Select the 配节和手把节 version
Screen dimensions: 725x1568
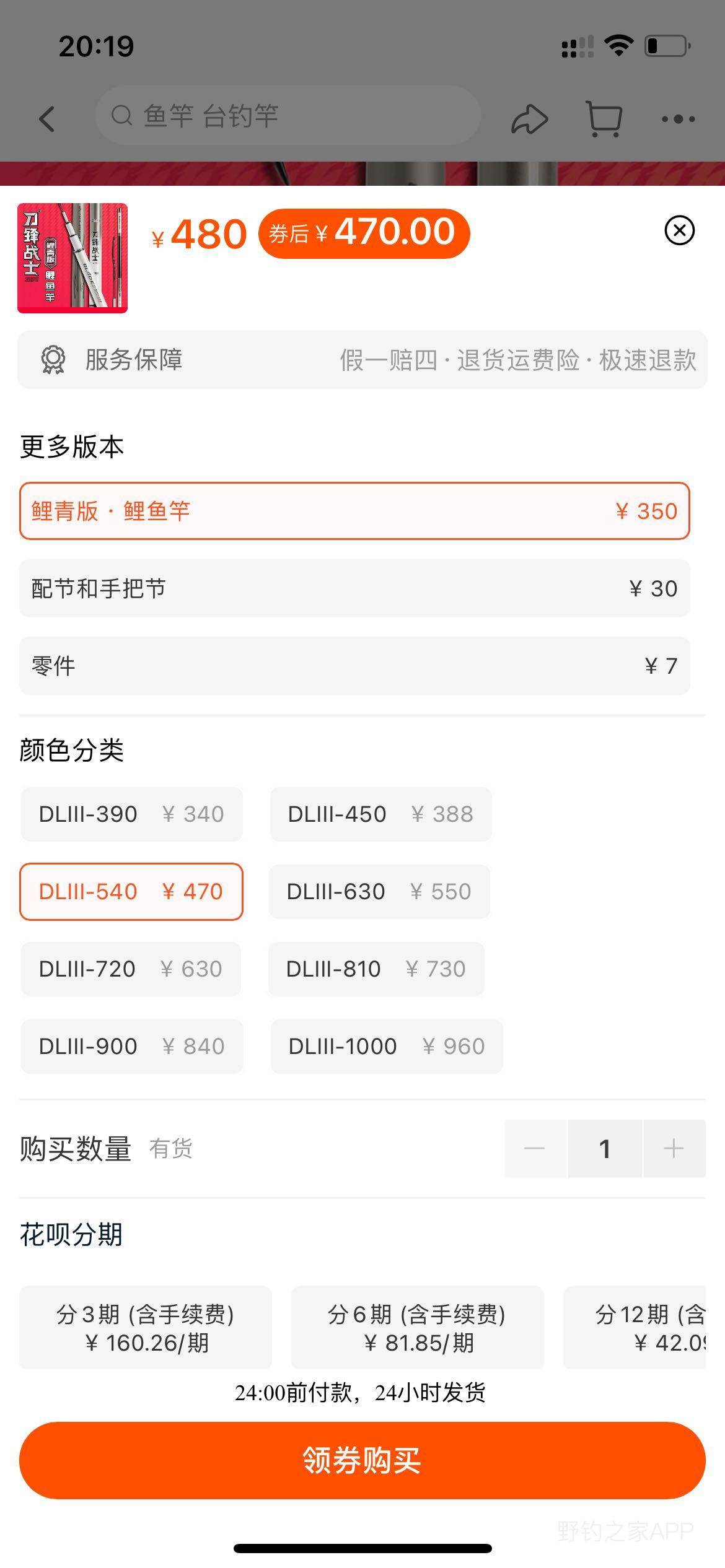(354, 588)
